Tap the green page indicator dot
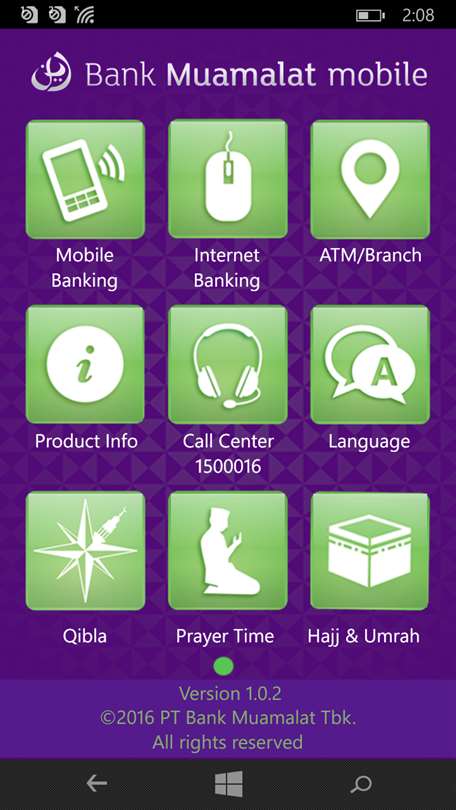Image resolution: width=456 pixels, height=810 pixels. click(224, 666)
